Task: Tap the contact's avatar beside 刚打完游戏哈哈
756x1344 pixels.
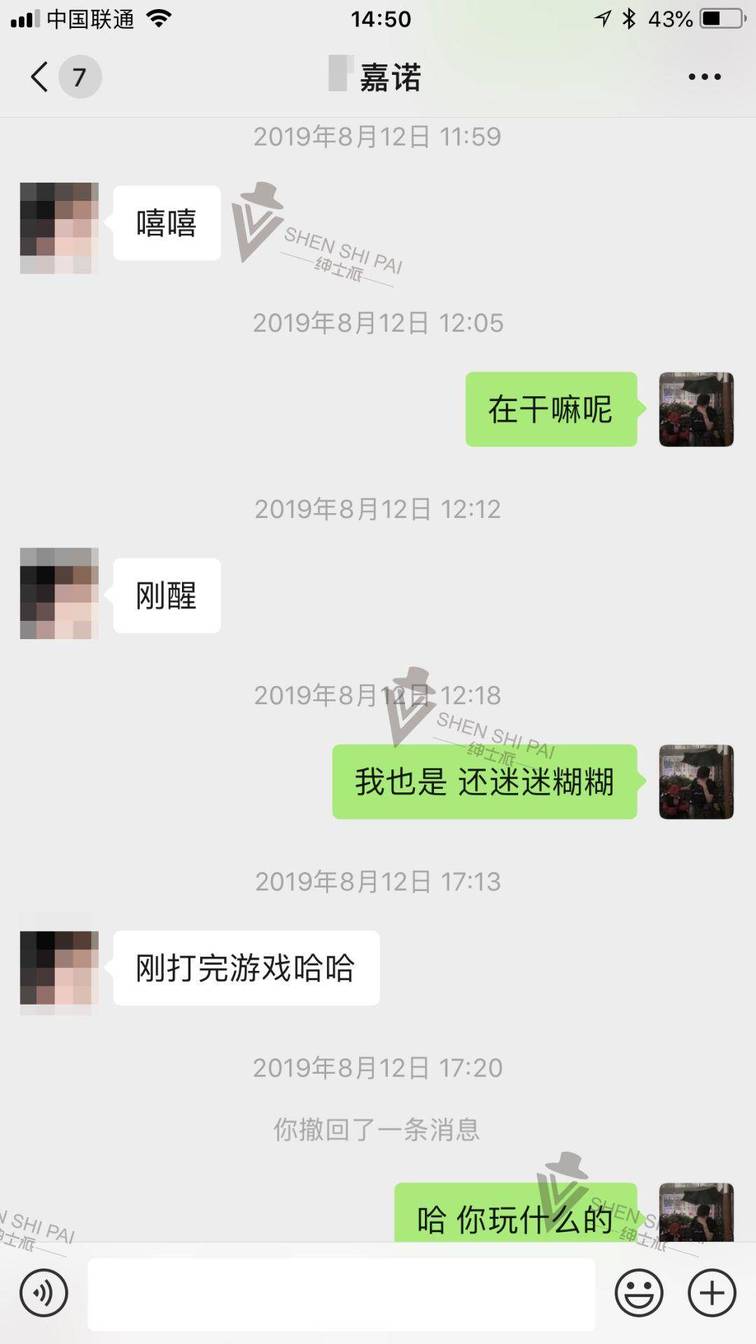Action: [x=57, y=969]
